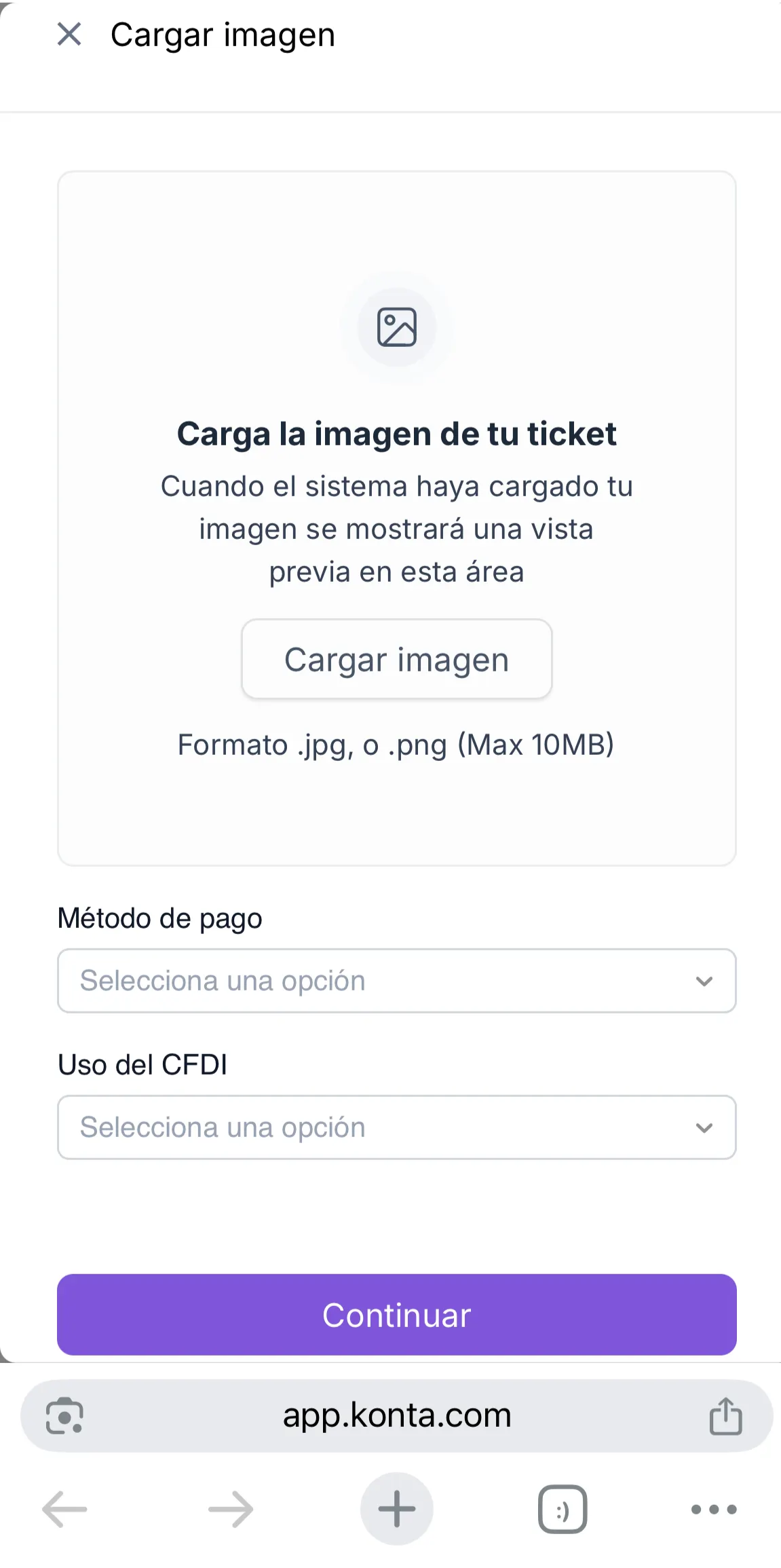Open the Uso del CFDI dropdown

tap(396, 1127)
